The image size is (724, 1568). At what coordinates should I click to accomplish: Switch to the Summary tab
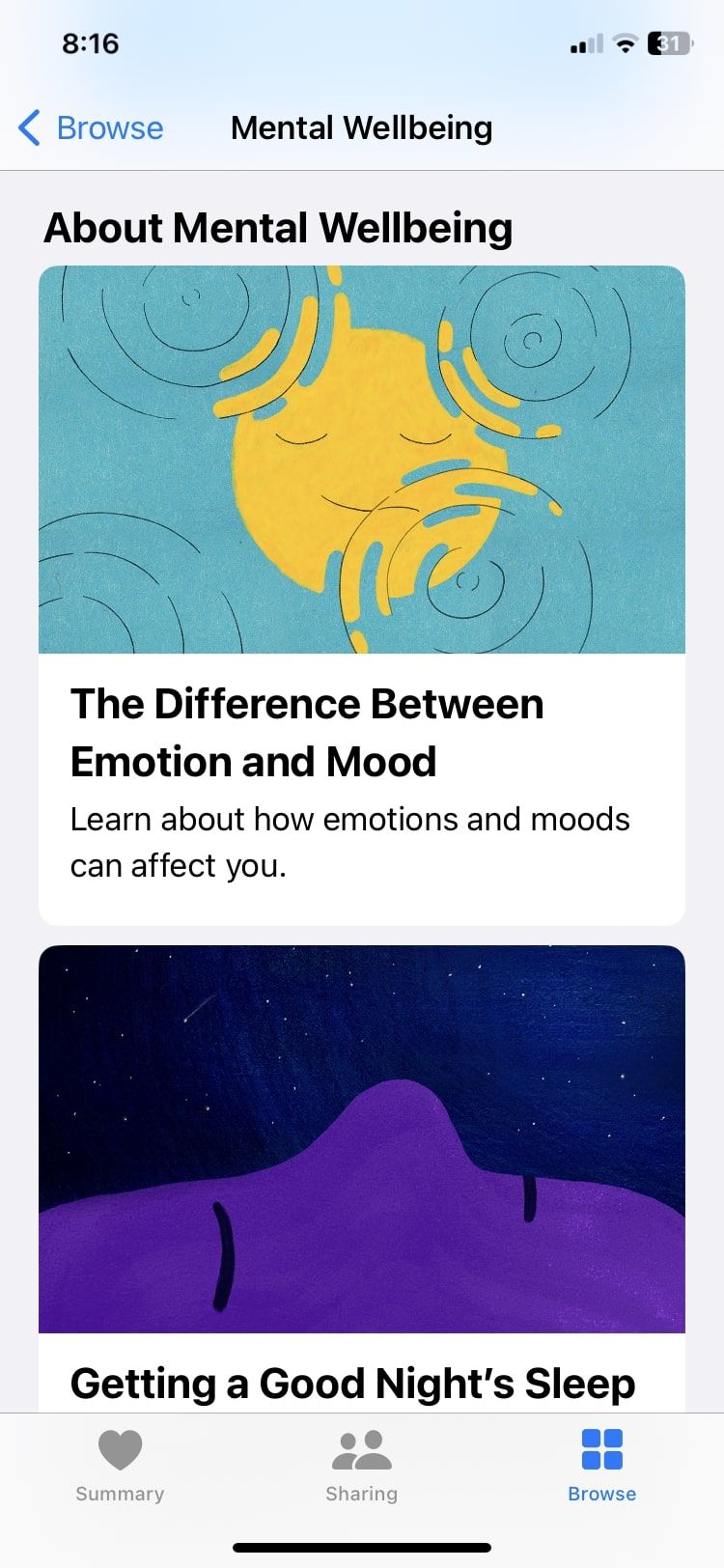tap(119, 1468)
